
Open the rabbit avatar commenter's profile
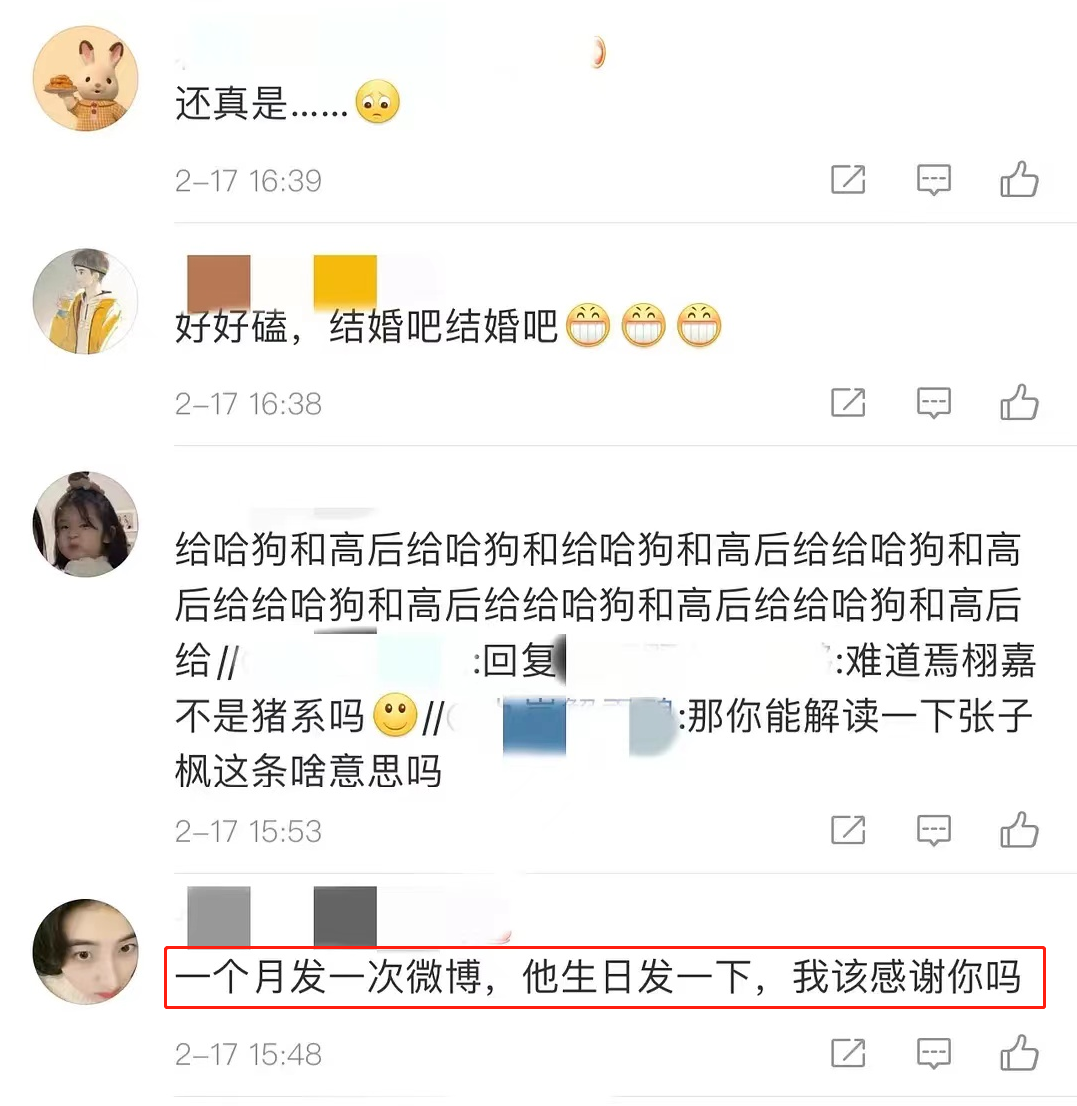tap(85, 80)
